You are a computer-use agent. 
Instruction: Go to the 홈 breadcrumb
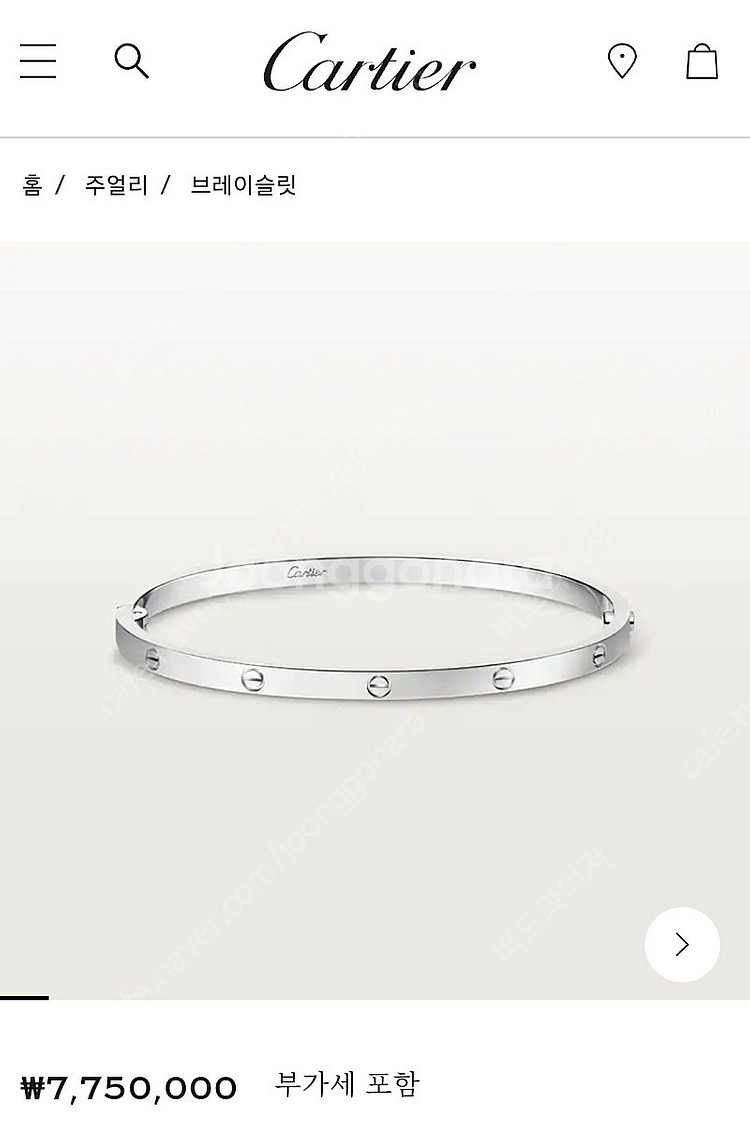[x=32, y=185]
